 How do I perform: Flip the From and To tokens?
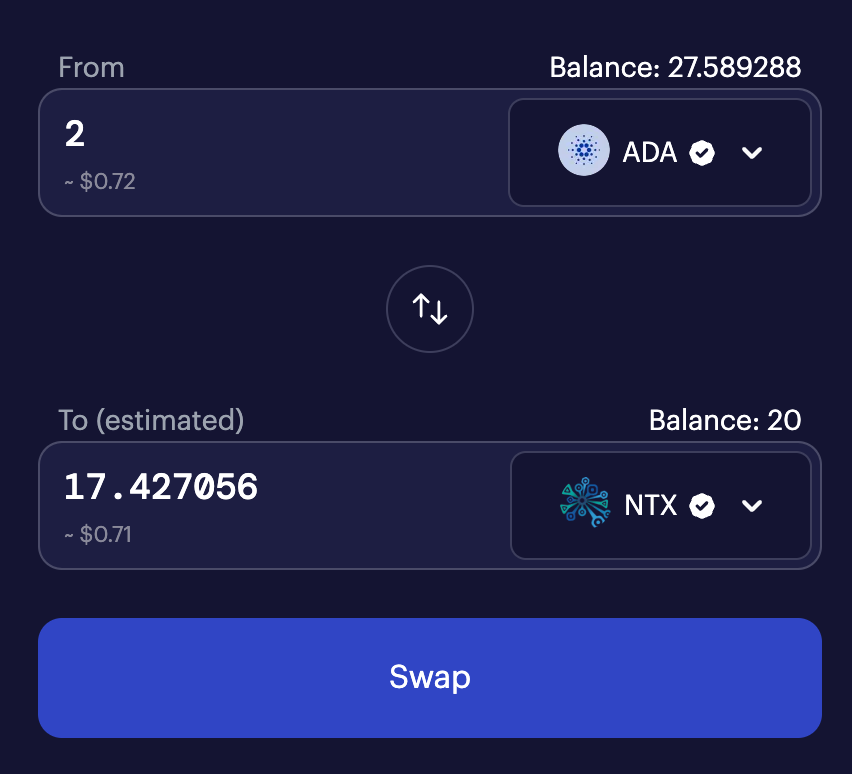430,310
